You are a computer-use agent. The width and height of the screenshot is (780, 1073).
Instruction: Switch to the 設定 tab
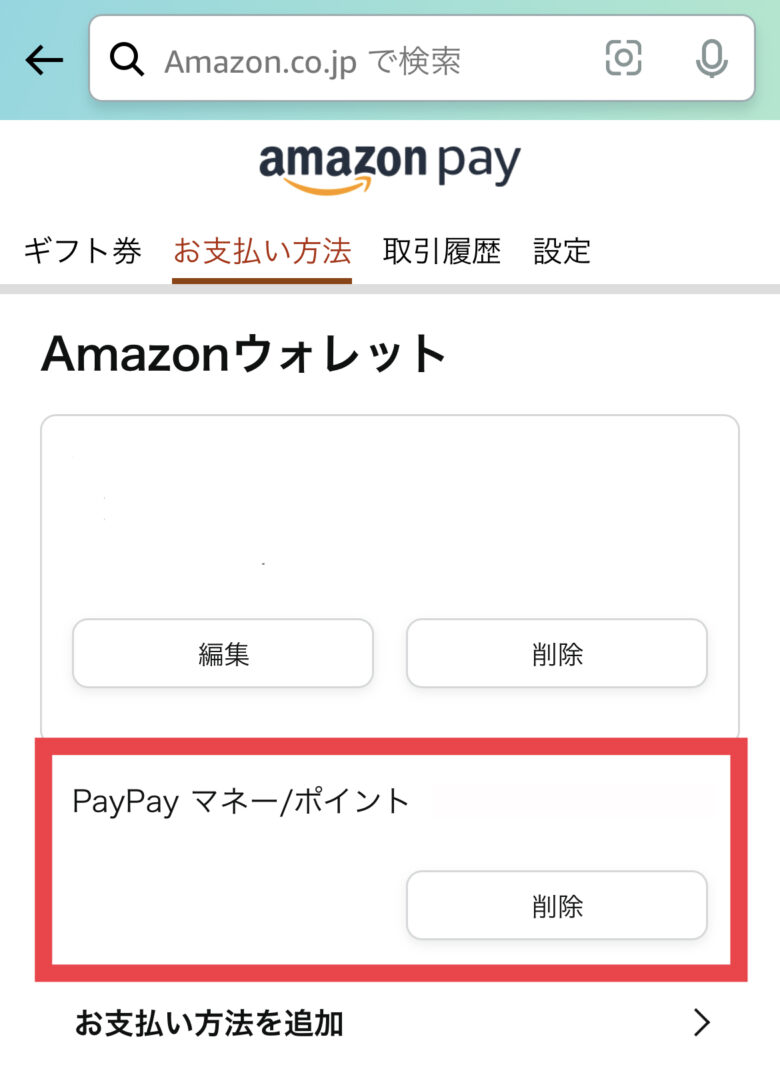click(562, 251)
